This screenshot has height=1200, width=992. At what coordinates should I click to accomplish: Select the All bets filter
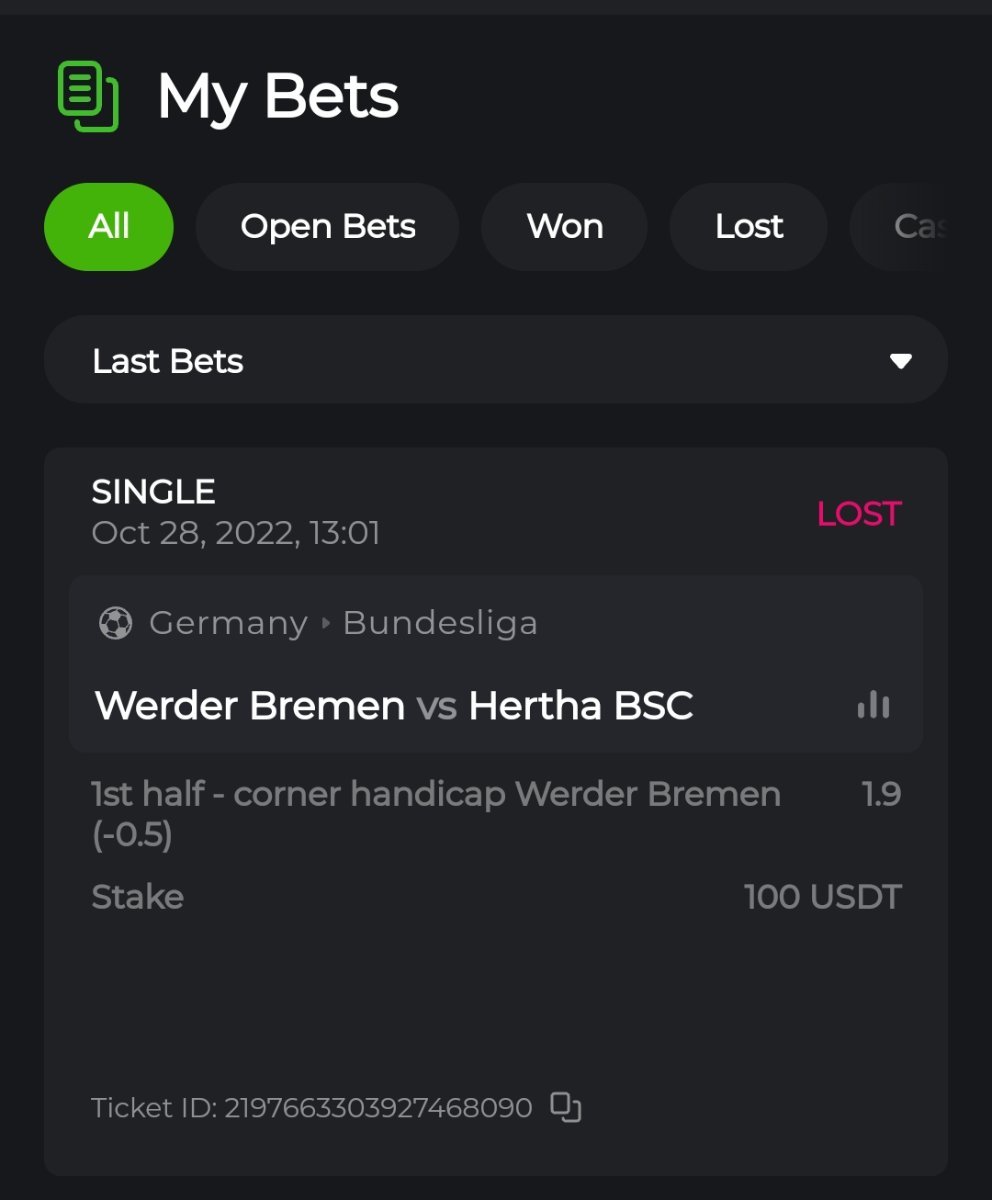(x=108, y=227)
